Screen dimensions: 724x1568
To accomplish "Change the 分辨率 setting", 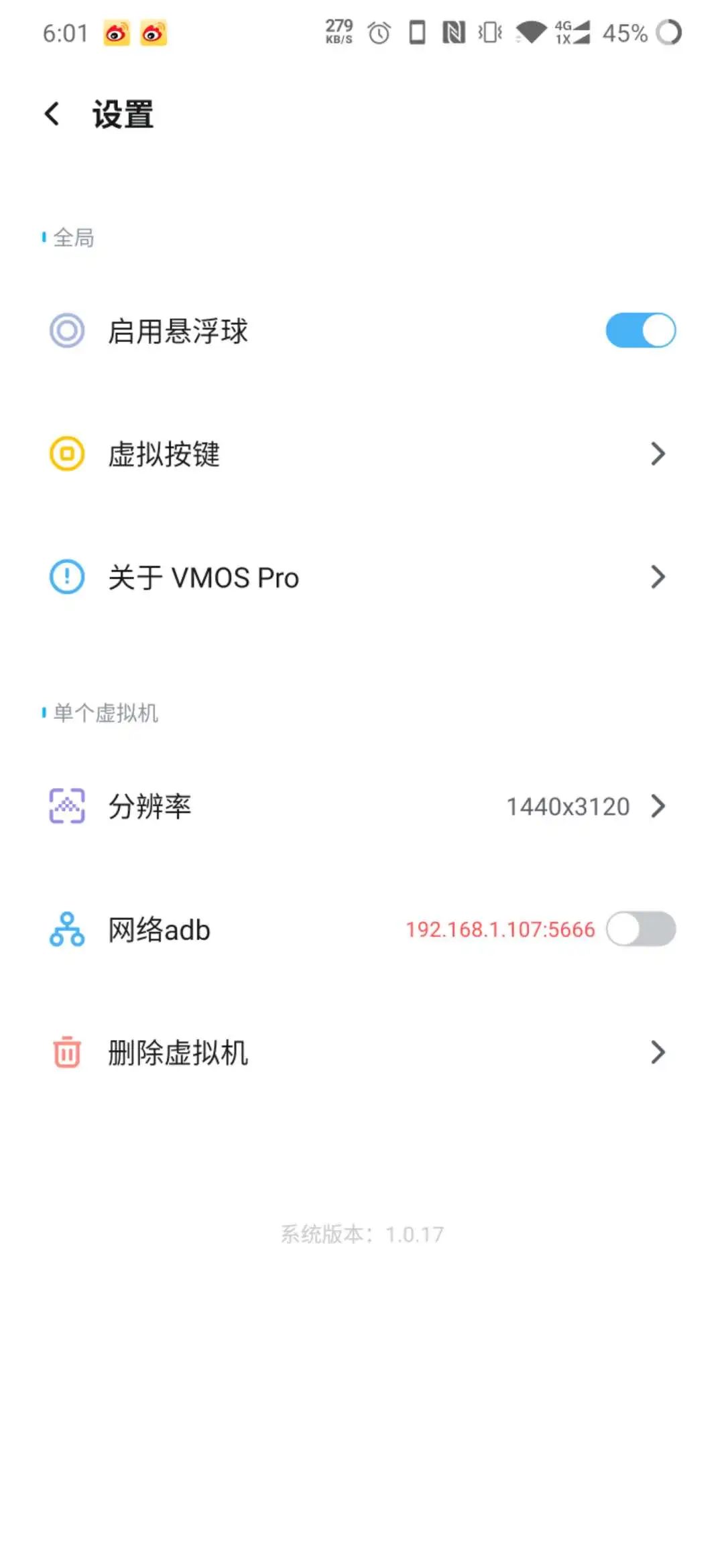I will (362, 806).
